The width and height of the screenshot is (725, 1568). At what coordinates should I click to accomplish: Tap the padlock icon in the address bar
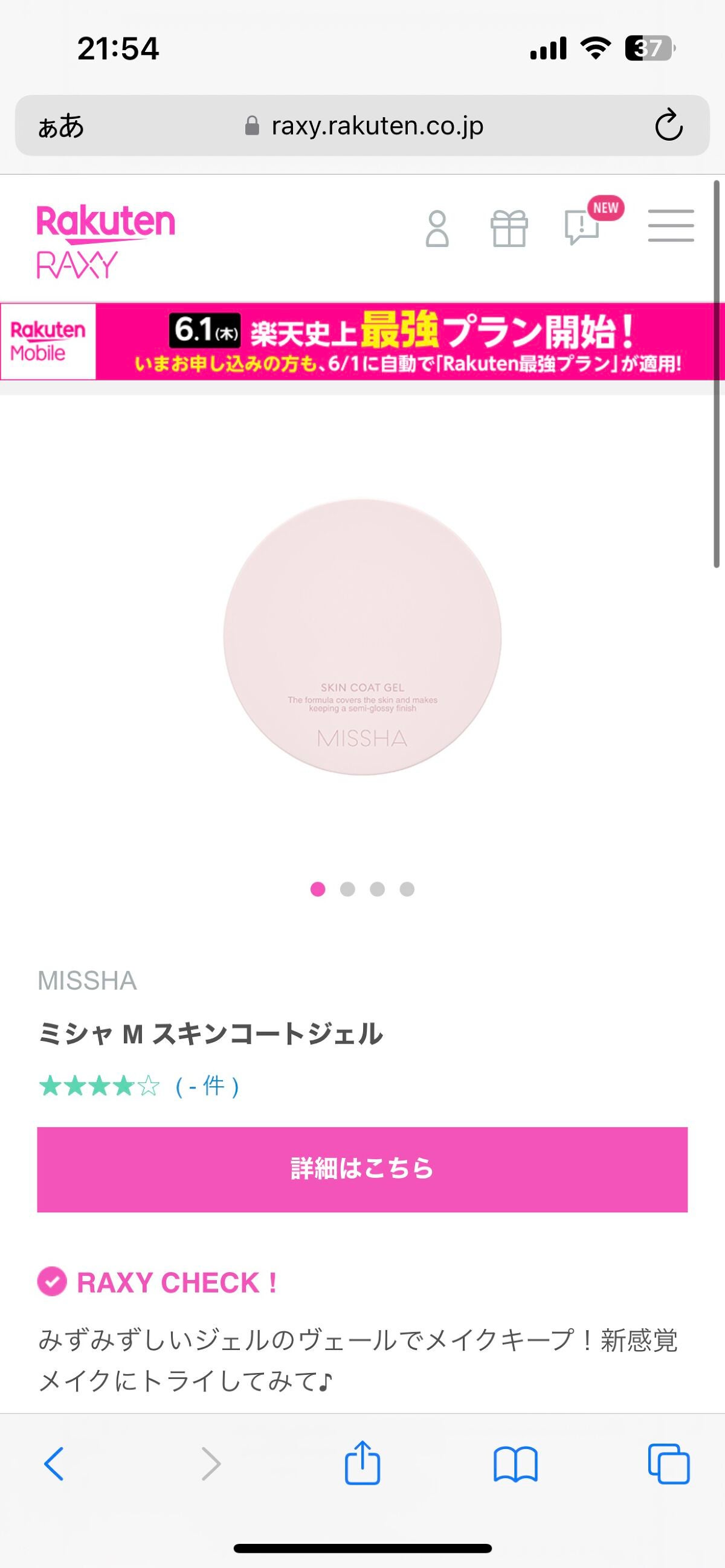point(253,126)
